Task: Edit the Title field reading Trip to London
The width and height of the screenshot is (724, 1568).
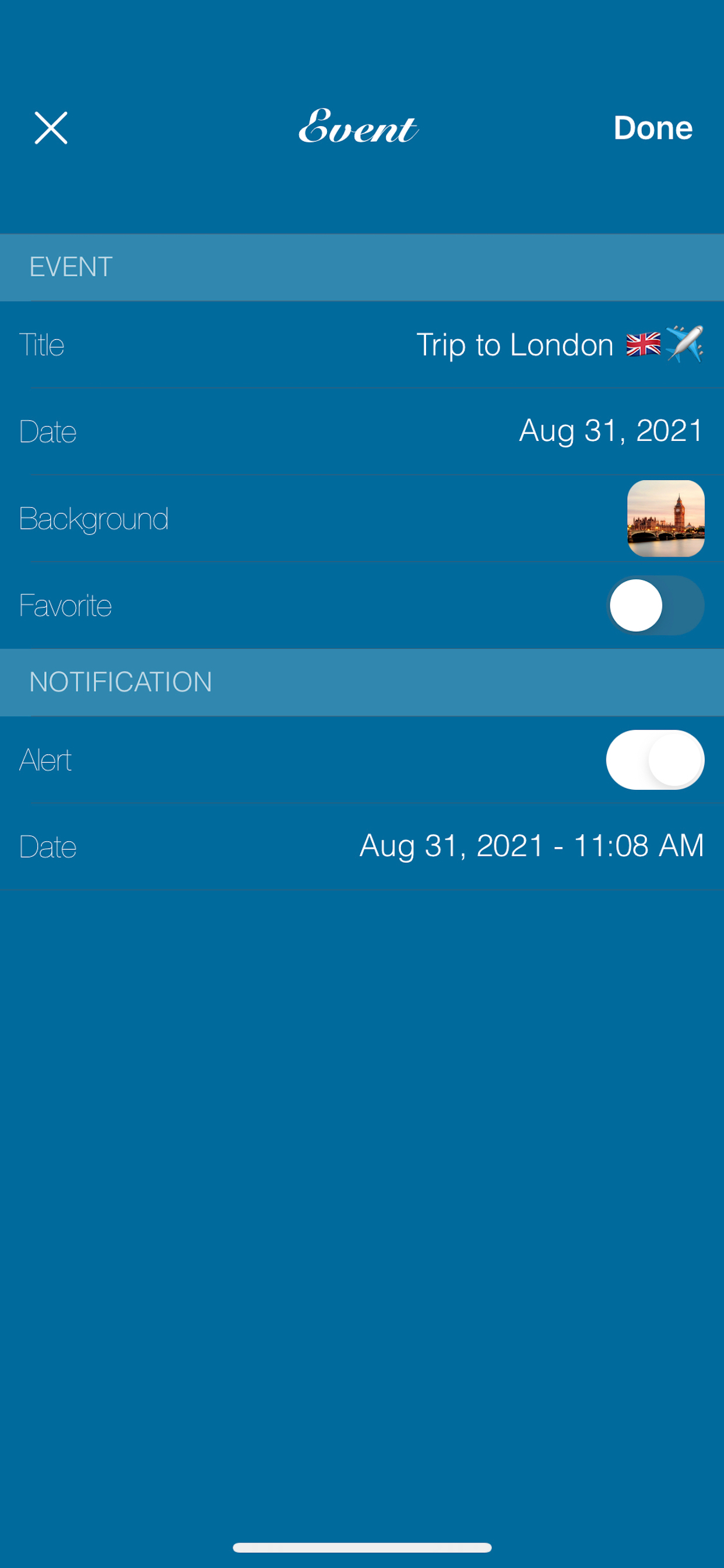Action: point(514,344)
